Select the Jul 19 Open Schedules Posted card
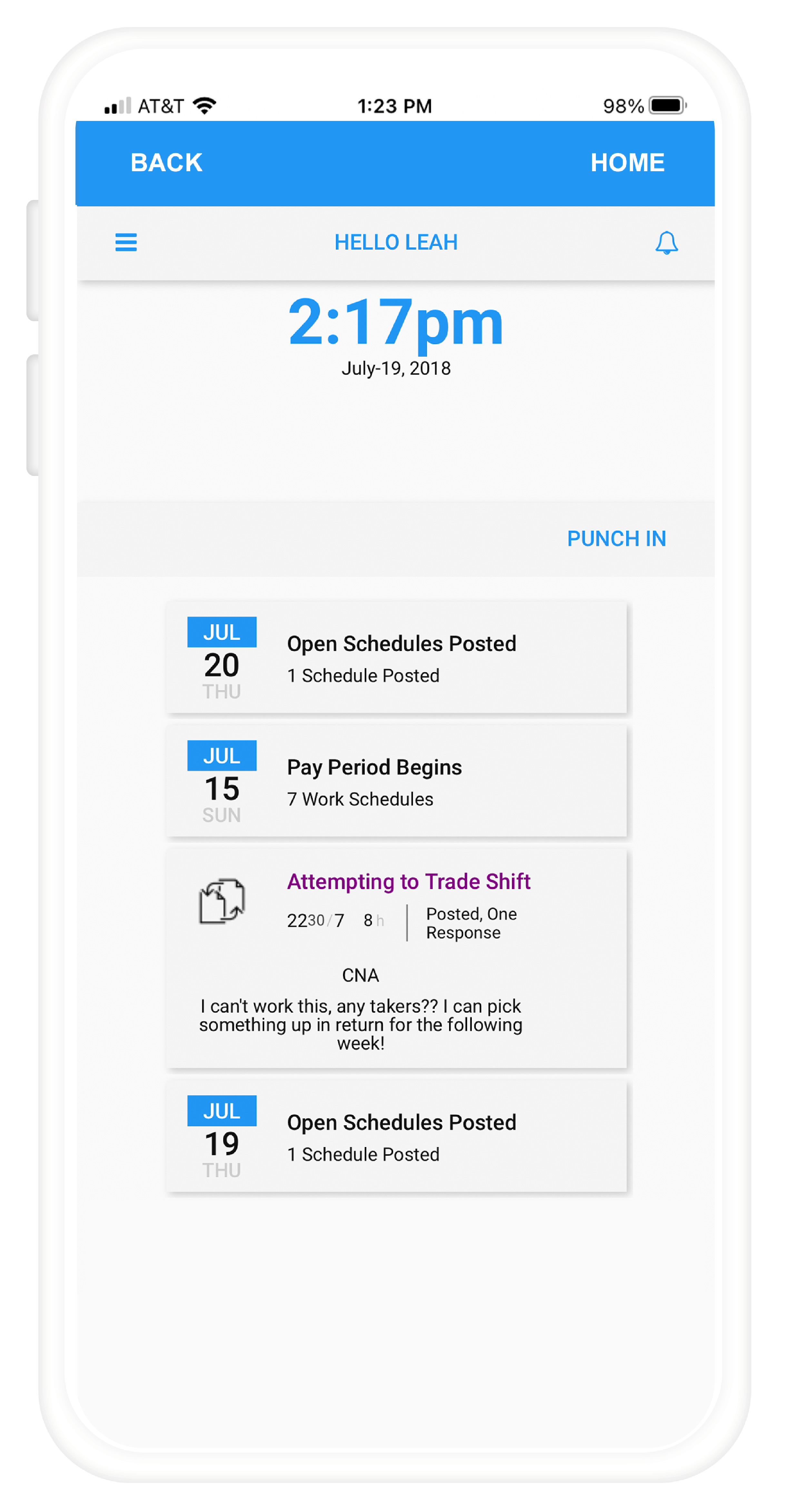 point(396,1136)
